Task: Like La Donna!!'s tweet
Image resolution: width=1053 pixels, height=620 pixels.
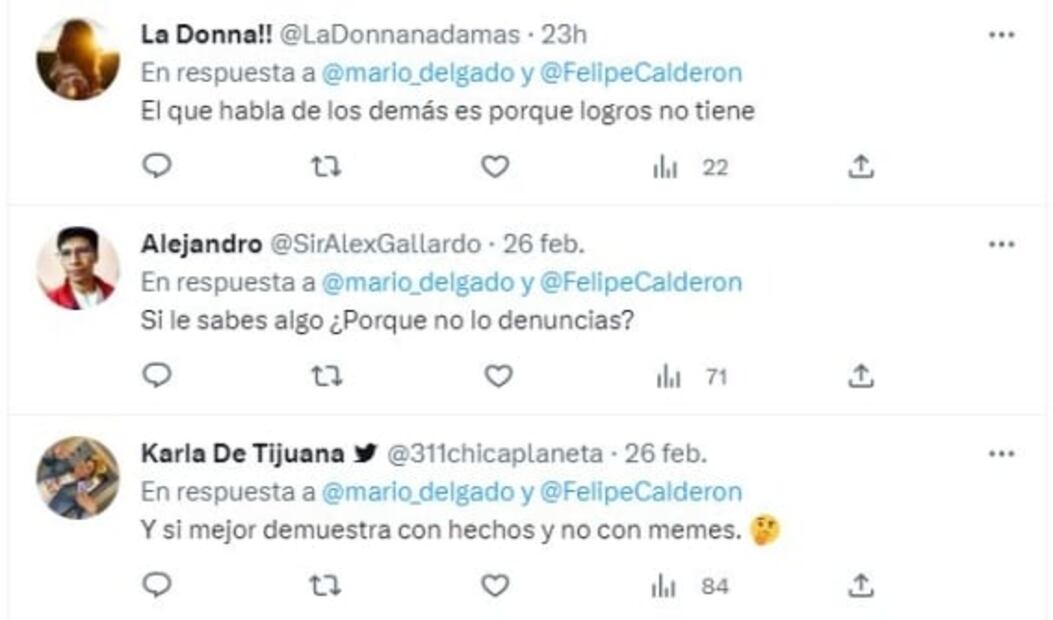Action: [x=495, y=167]
